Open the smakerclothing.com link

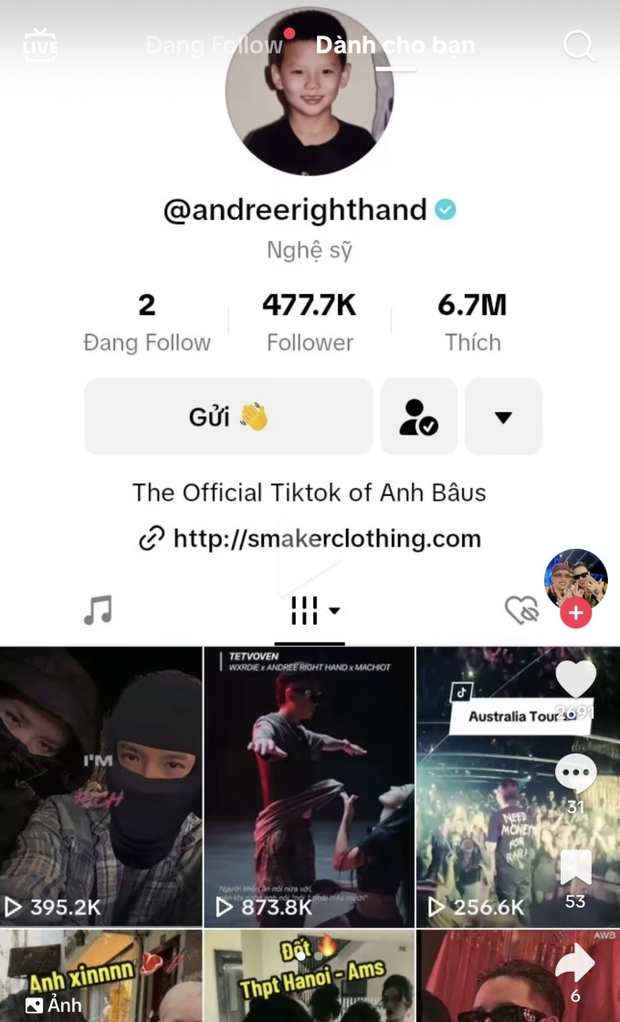(x=310, y=539)
